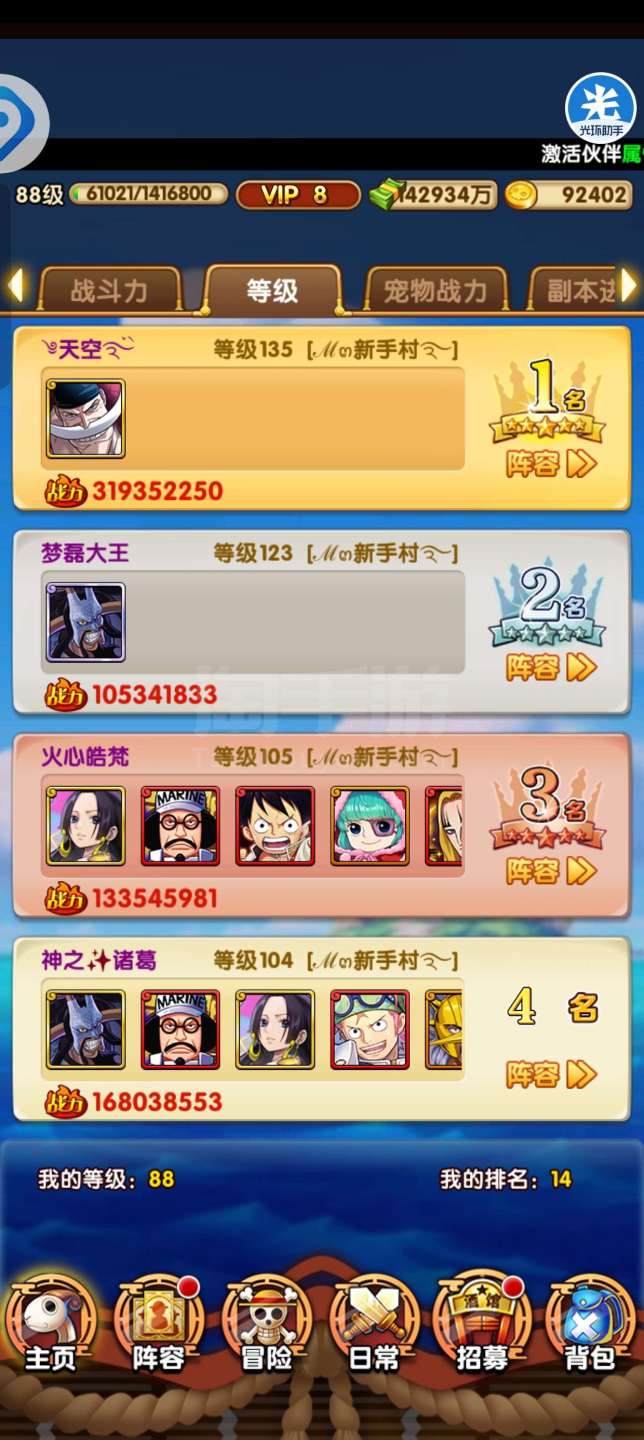Tap the left arrow of tab strip
Viewport: 644px width, 1440px height.
(x=16, y=286)
